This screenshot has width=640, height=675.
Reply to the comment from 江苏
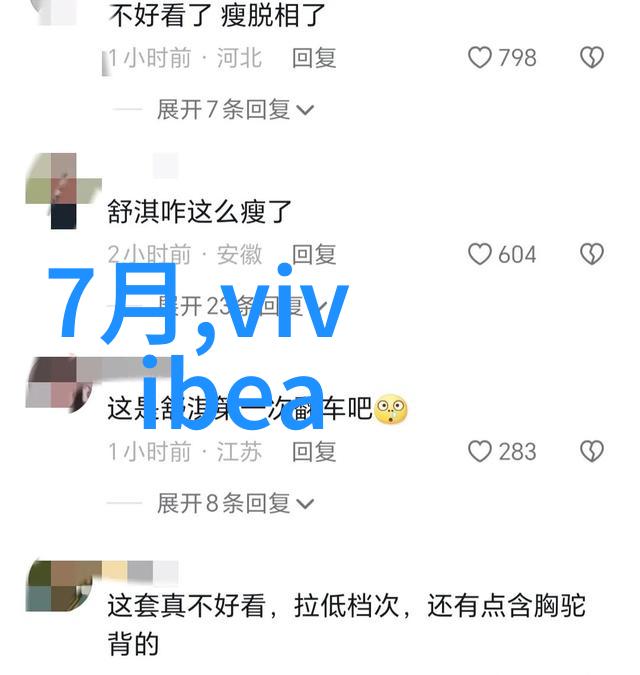tap(314, 452)
